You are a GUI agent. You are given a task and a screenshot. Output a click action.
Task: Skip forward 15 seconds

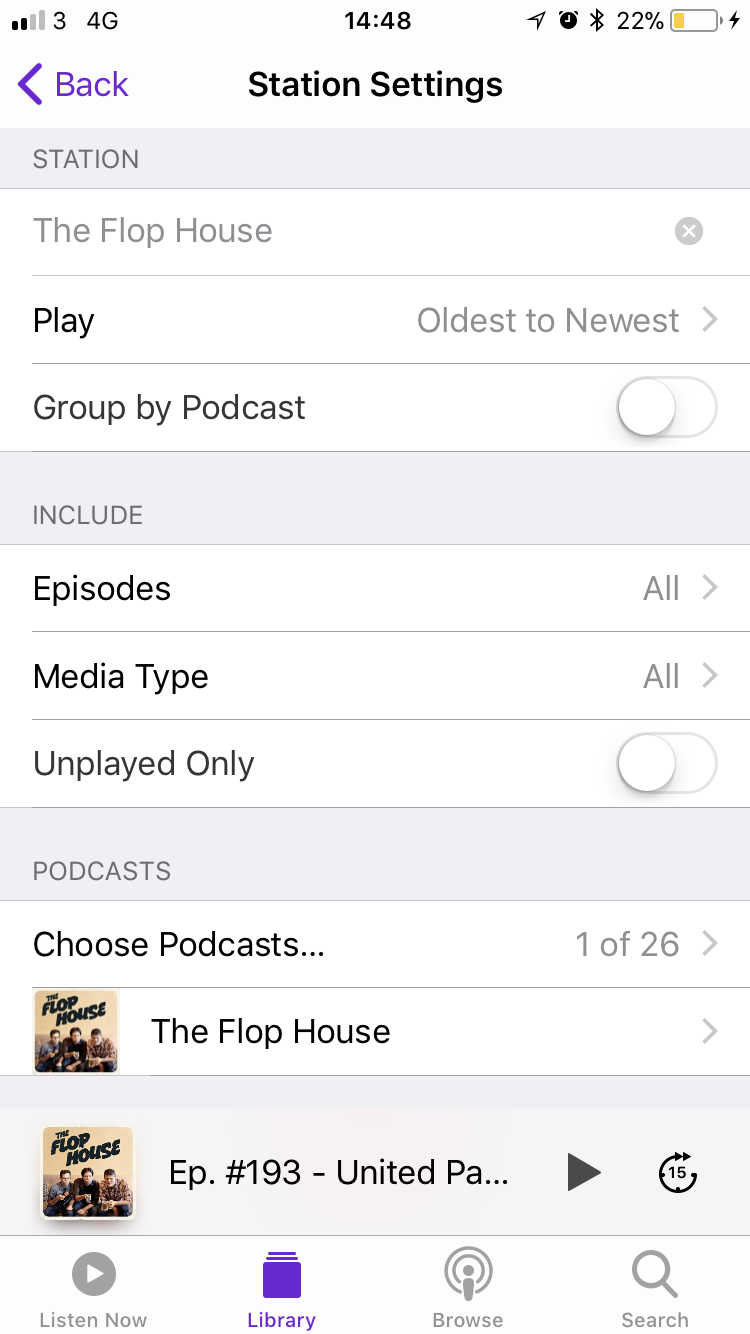pos(678,1172)
